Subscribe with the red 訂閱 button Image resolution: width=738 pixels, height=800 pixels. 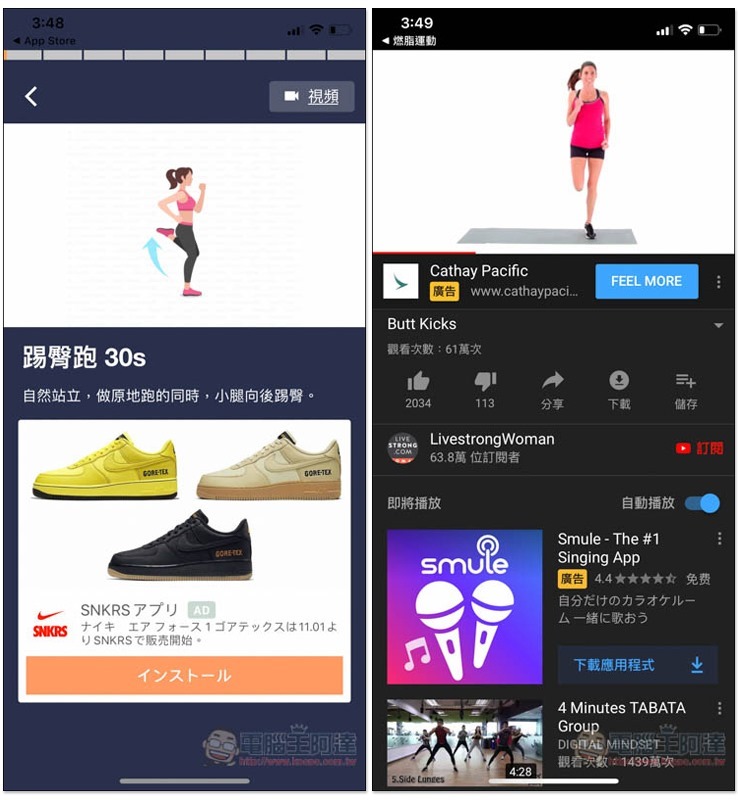tap(699, 448)
